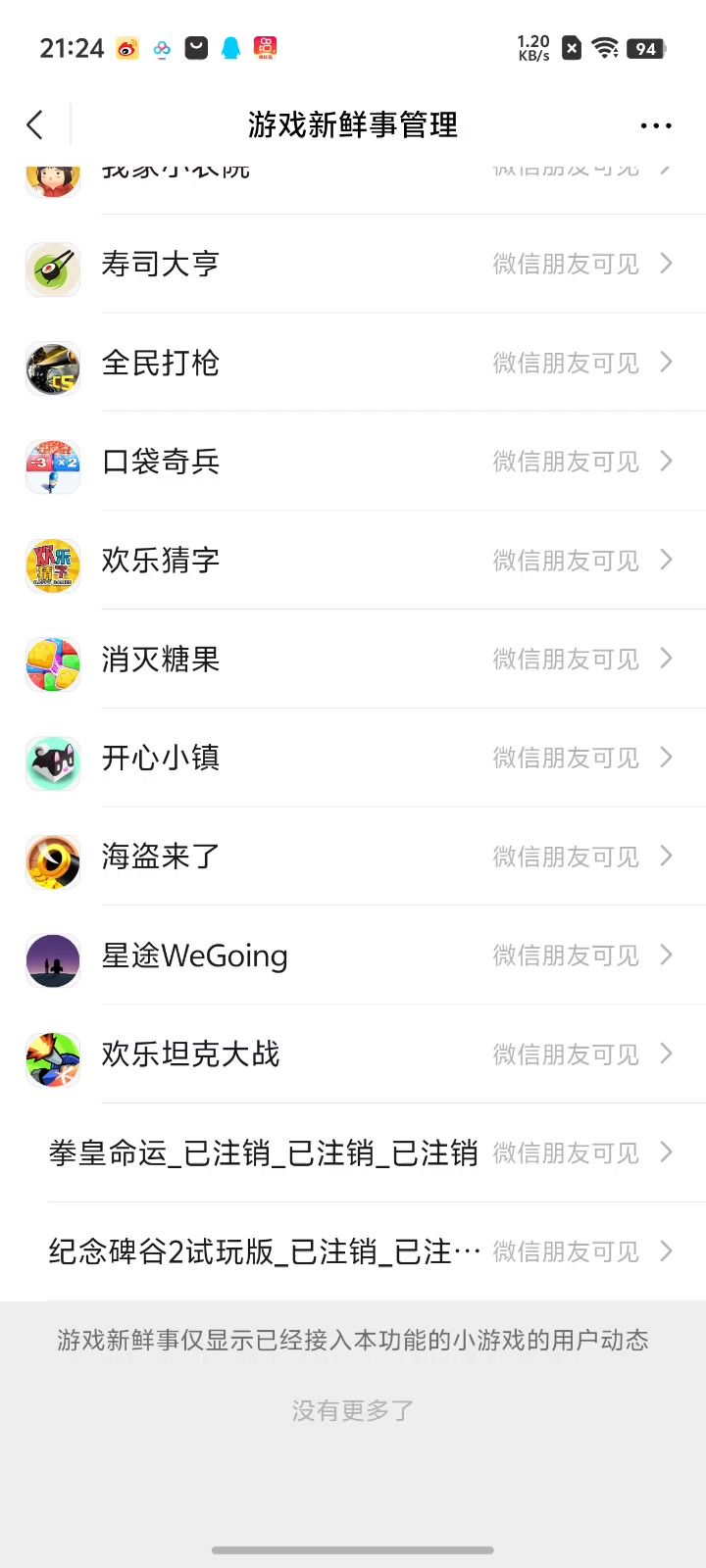Screen dimensions: 706x1568
Task: Go back from 游戏新鲜事管理
Action: [35, 125]
